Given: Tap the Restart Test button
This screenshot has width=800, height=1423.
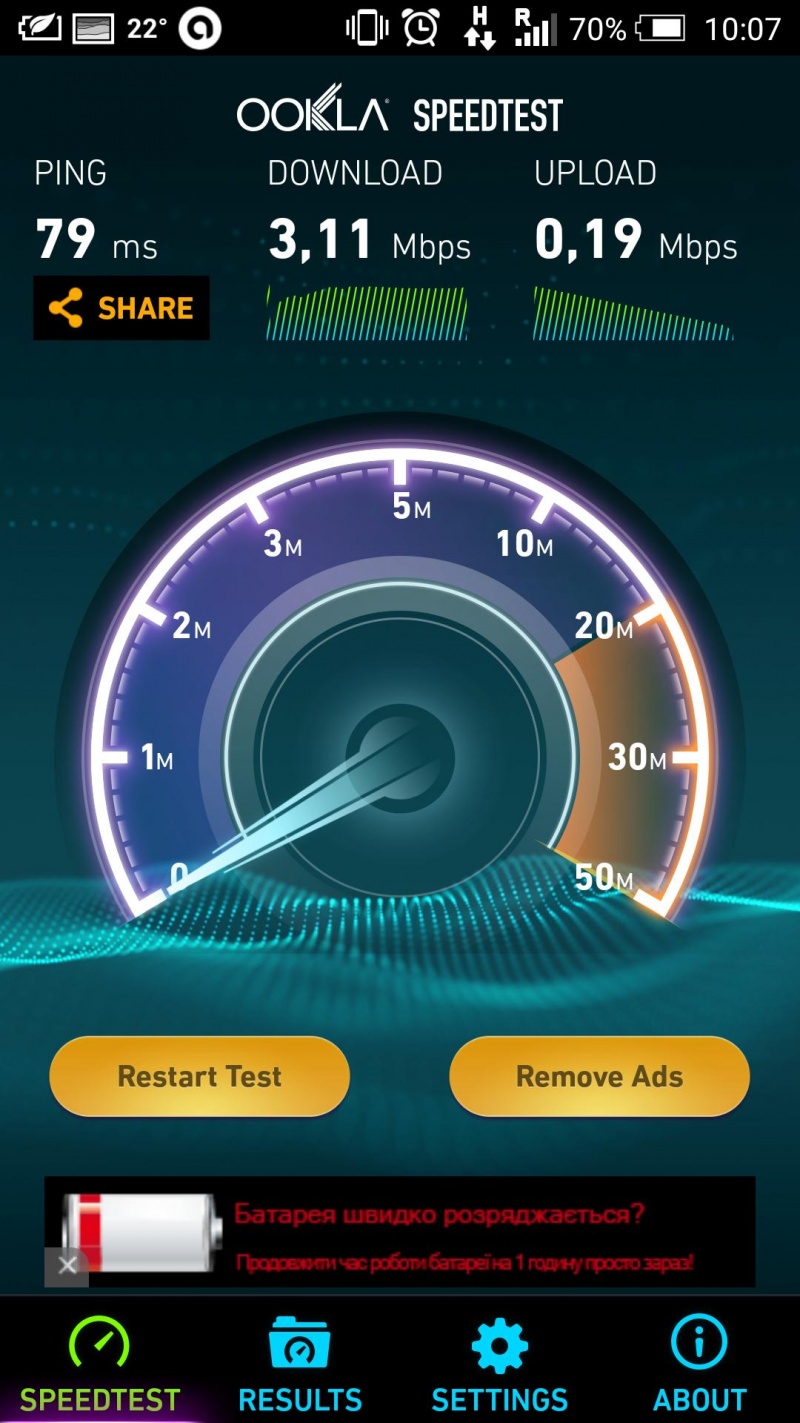Looking at the screenshot, I should coord(199,1076).
